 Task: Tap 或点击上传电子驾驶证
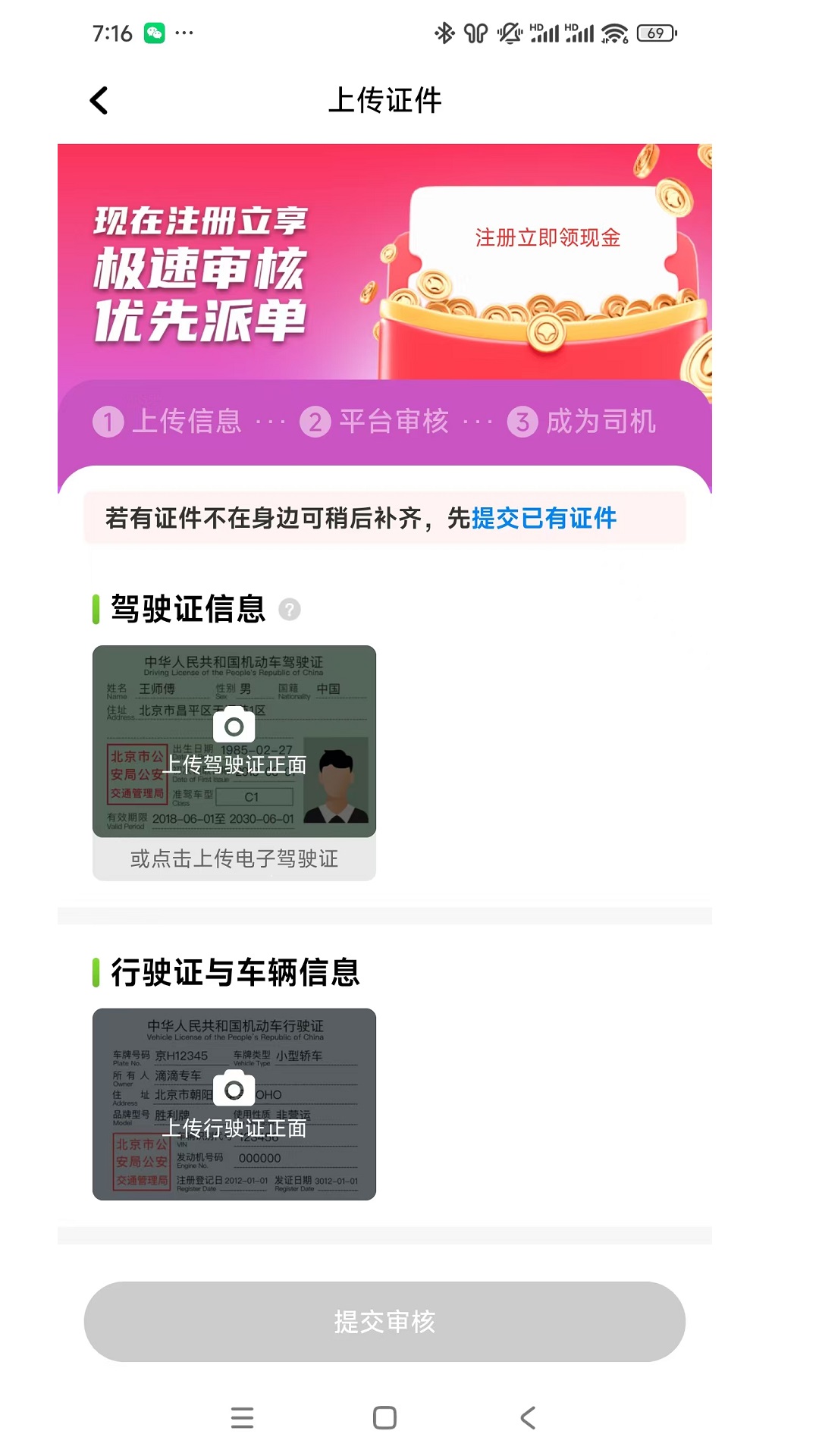click(234, 859)
